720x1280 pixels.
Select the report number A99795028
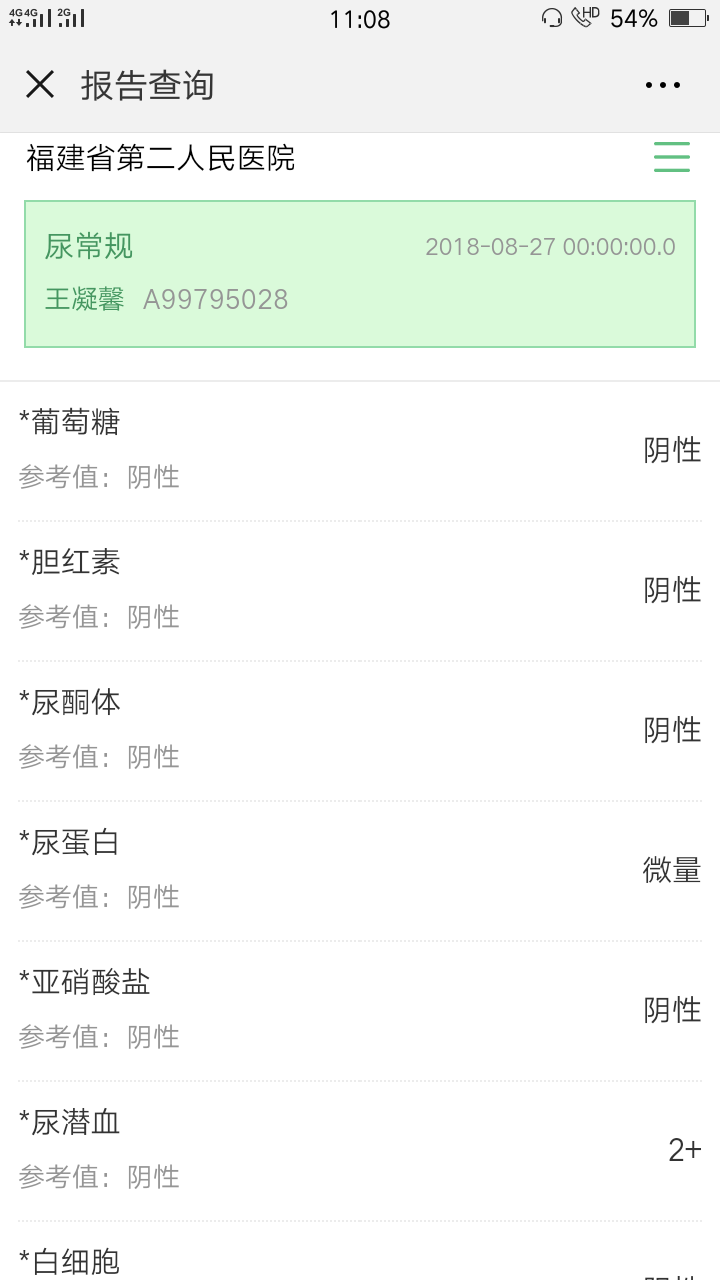coord(216,299)
